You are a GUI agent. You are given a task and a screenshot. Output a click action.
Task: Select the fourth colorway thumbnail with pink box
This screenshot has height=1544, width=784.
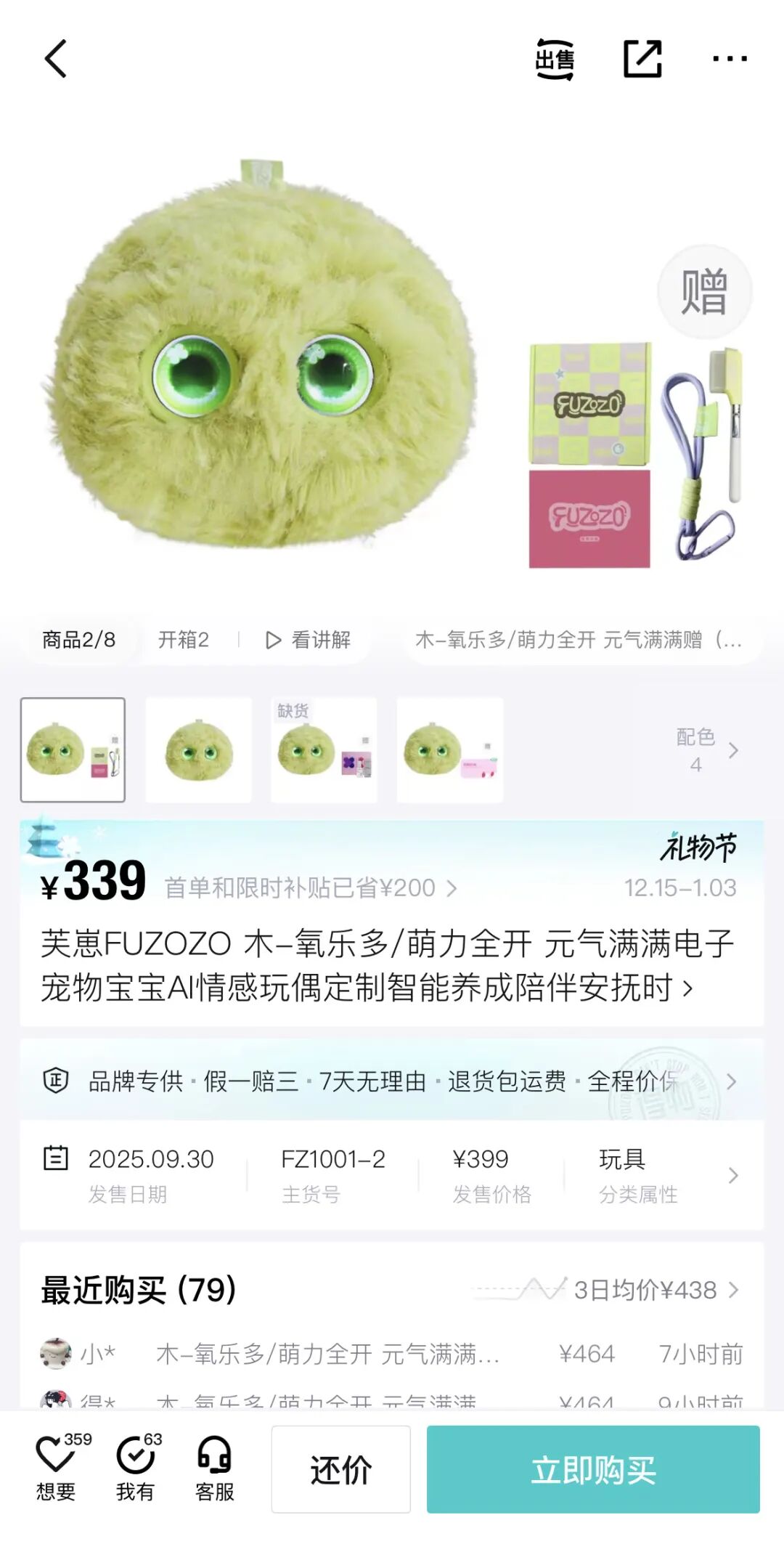click(x=449, y=749)
